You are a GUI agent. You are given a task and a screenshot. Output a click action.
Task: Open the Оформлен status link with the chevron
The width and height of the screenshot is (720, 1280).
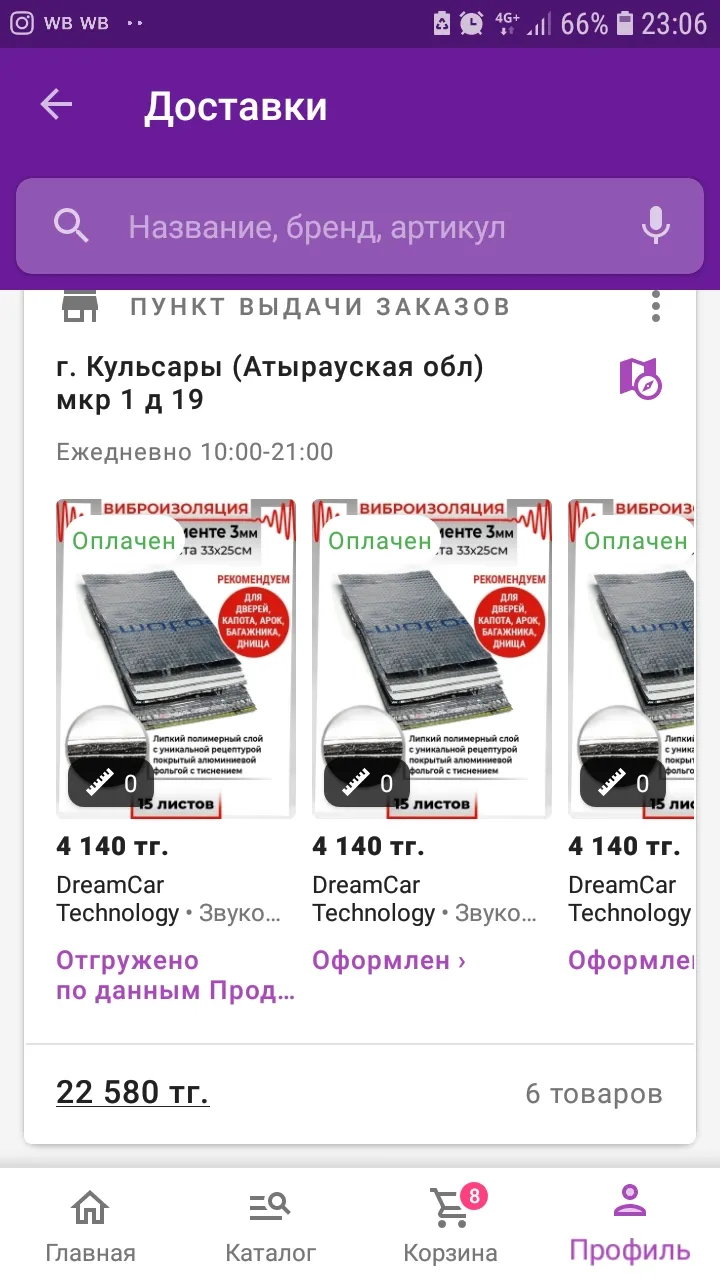click(389, 961)
